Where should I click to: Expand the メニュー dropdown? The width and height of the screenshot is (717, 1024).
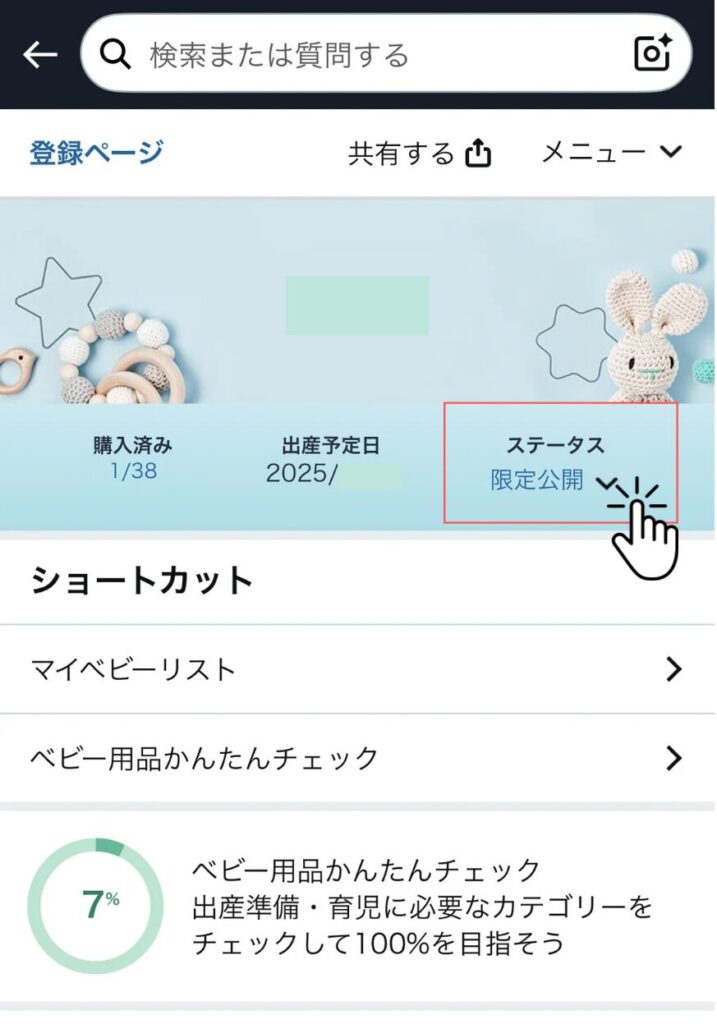(x=611, y=152)
